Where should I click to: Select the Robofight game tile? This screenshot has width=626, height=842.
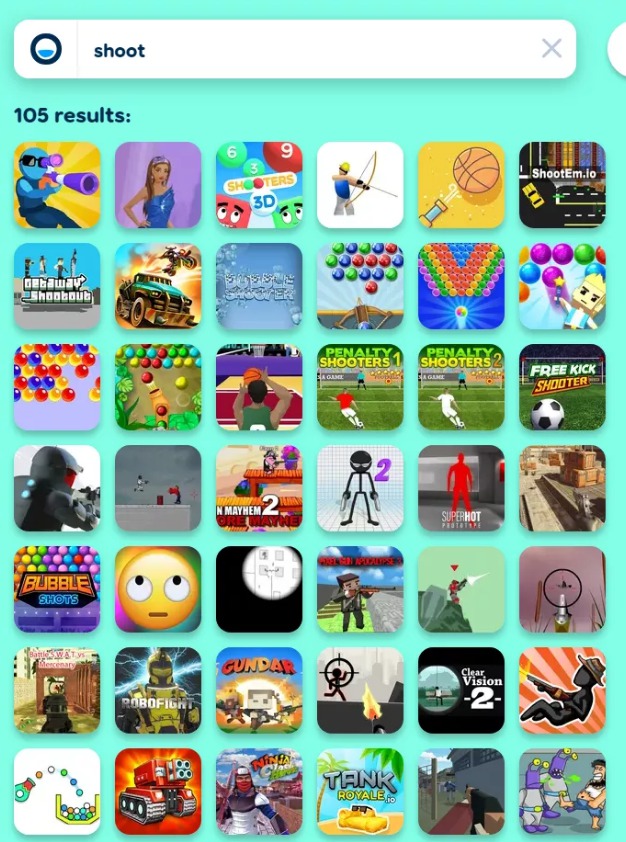click(x=158, y=690)
